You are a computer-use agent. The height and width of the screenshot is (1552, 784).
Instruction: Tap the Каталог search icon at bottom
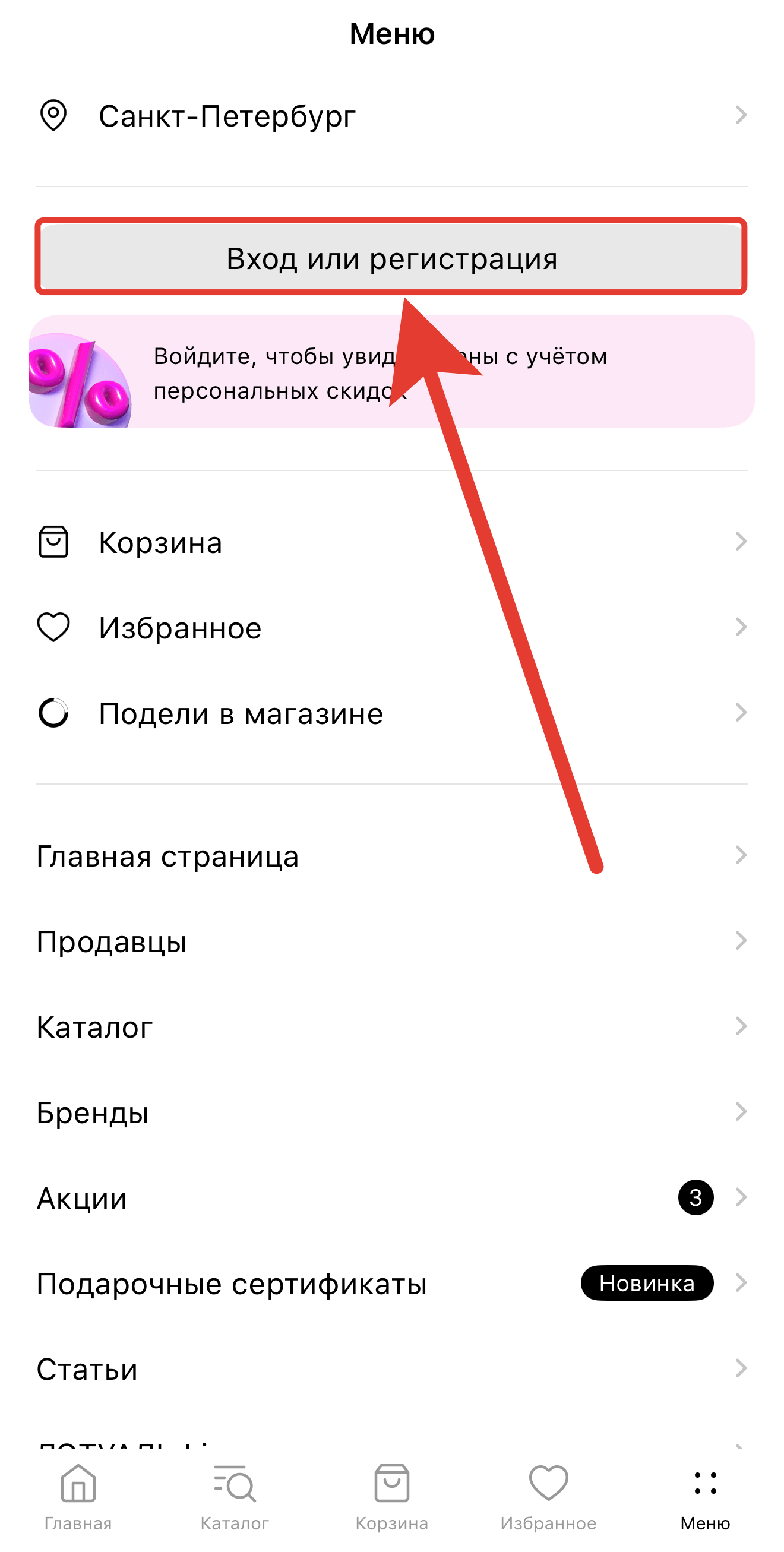[235, 1482]
